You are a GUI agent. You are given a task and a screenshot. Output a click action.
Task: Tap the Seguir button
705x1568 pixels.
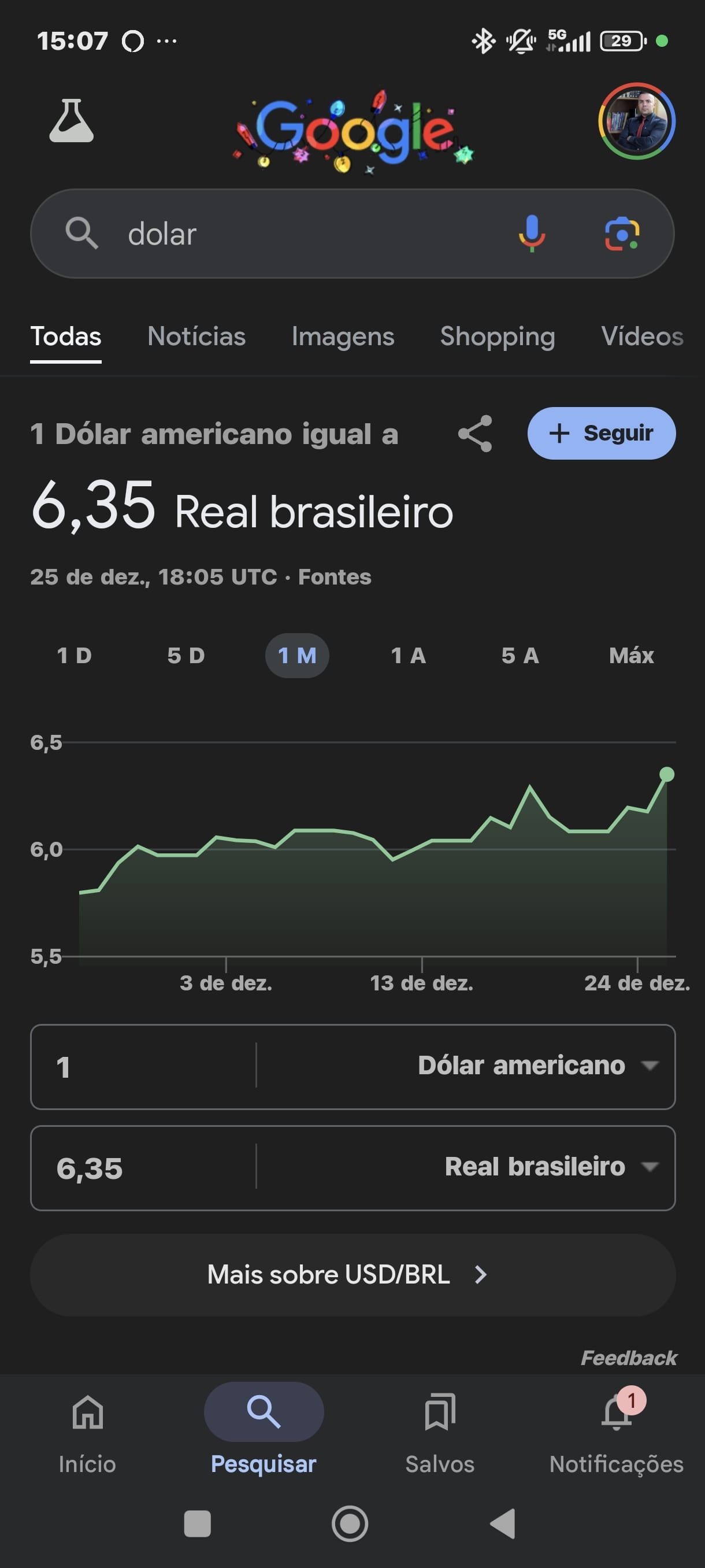(x=601, y=434)
